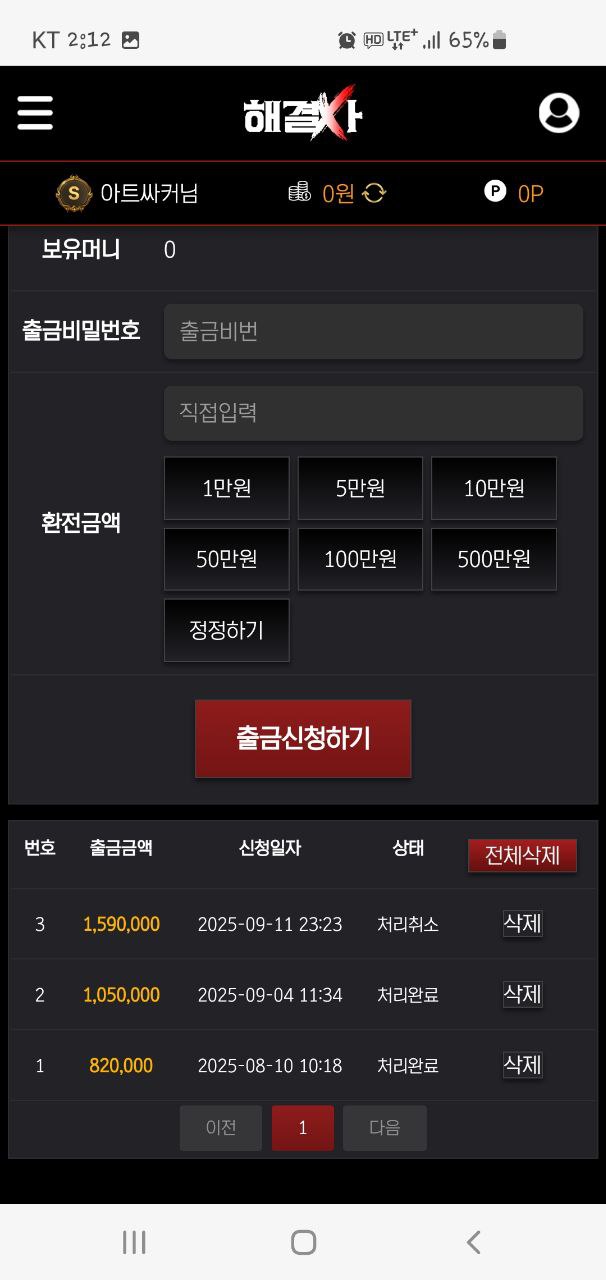Select the 5만원 amount button

click(x=360, y=488)
